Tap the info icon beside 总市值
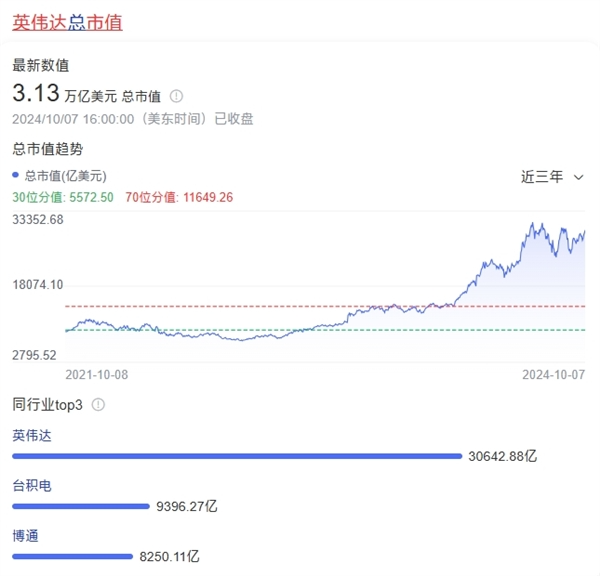This screenshot has height=576, width=600. tap(176, 96)
